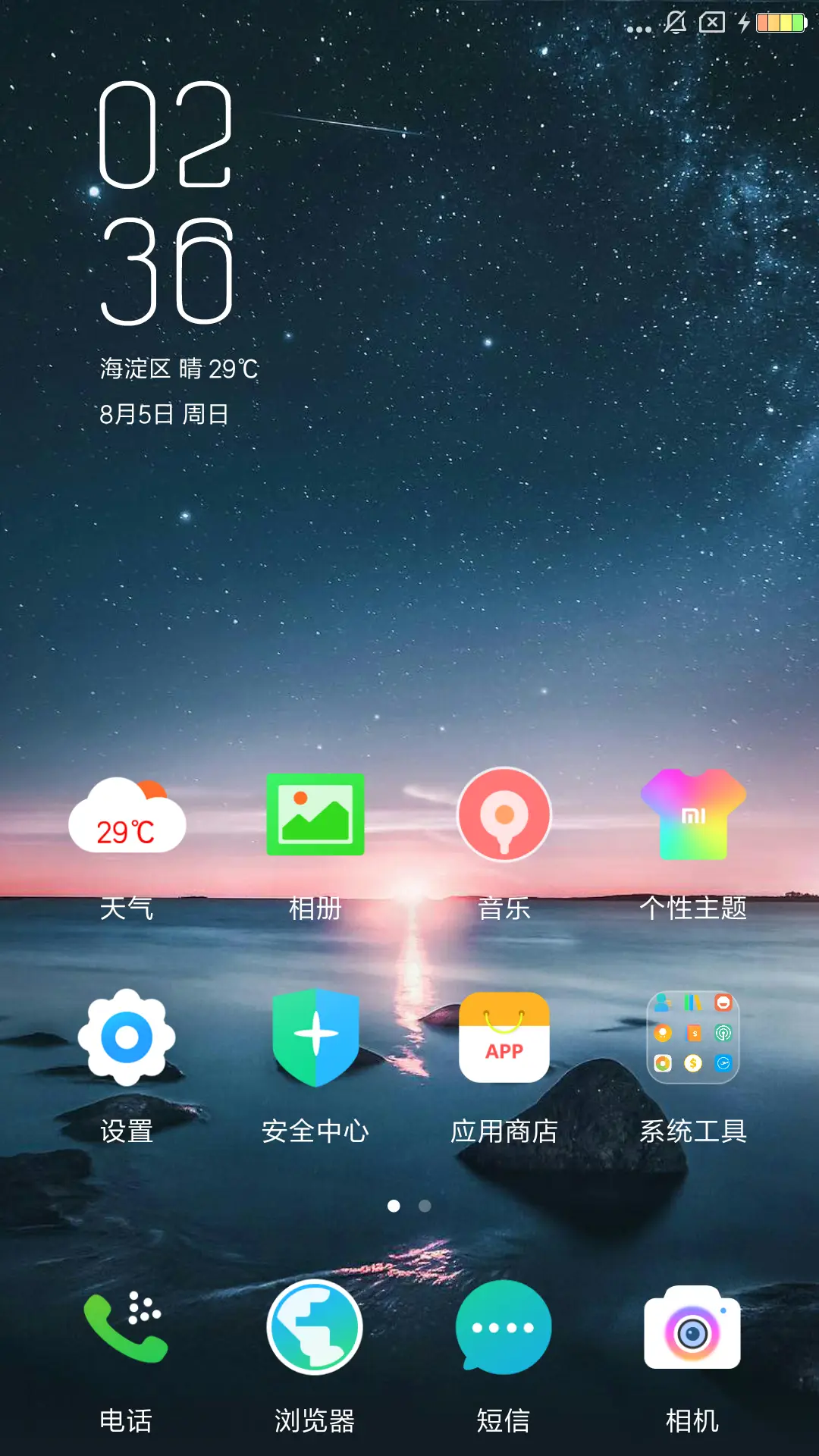This screenshot has height=1456, width=819.
Task: Open the 个性主题 Mi themes app
Action: click(x=692, y=815)
